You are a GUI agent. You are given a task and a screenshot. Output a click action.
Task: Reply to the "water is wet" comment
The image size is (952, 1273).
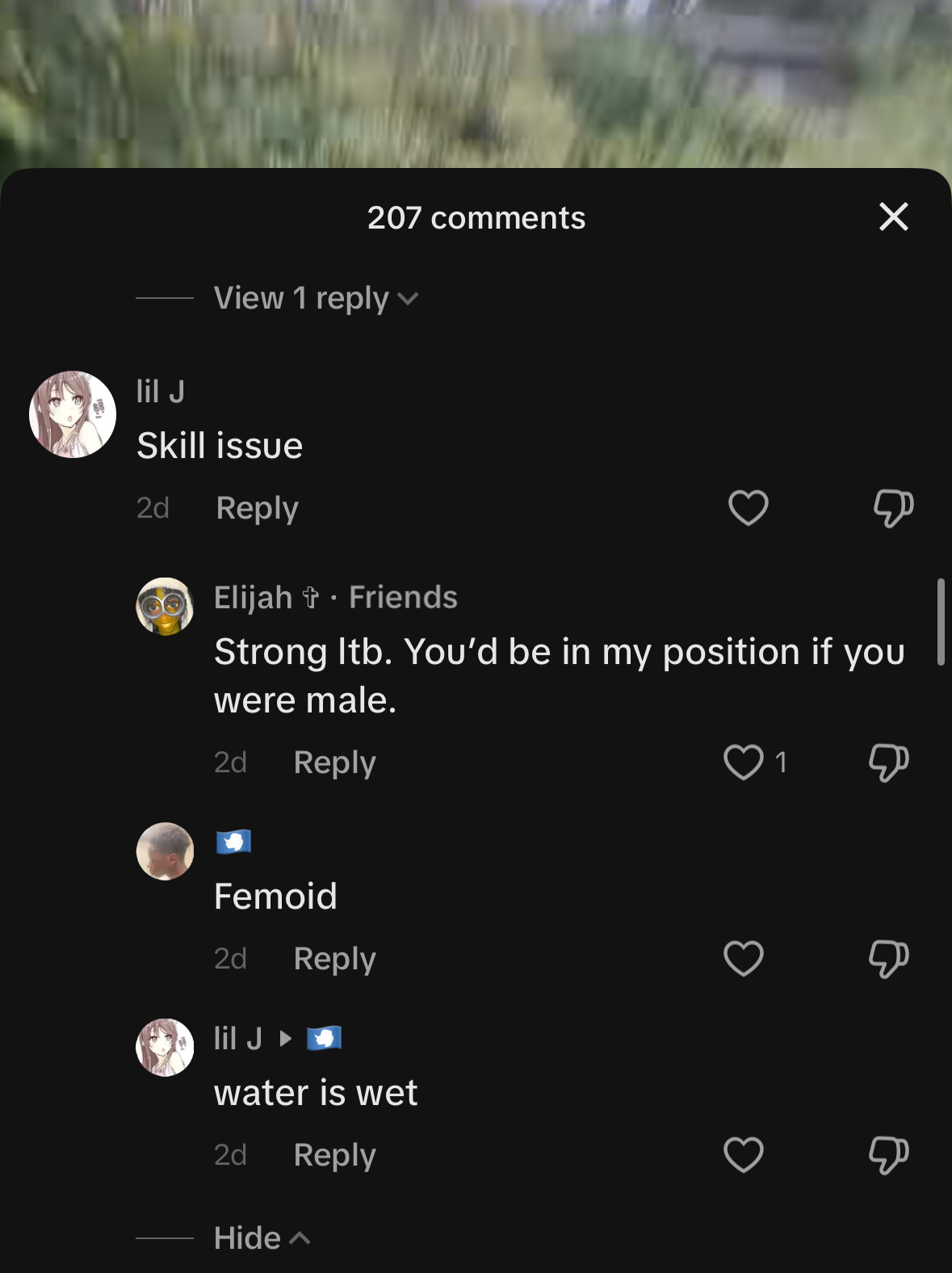pos(334,1155)
